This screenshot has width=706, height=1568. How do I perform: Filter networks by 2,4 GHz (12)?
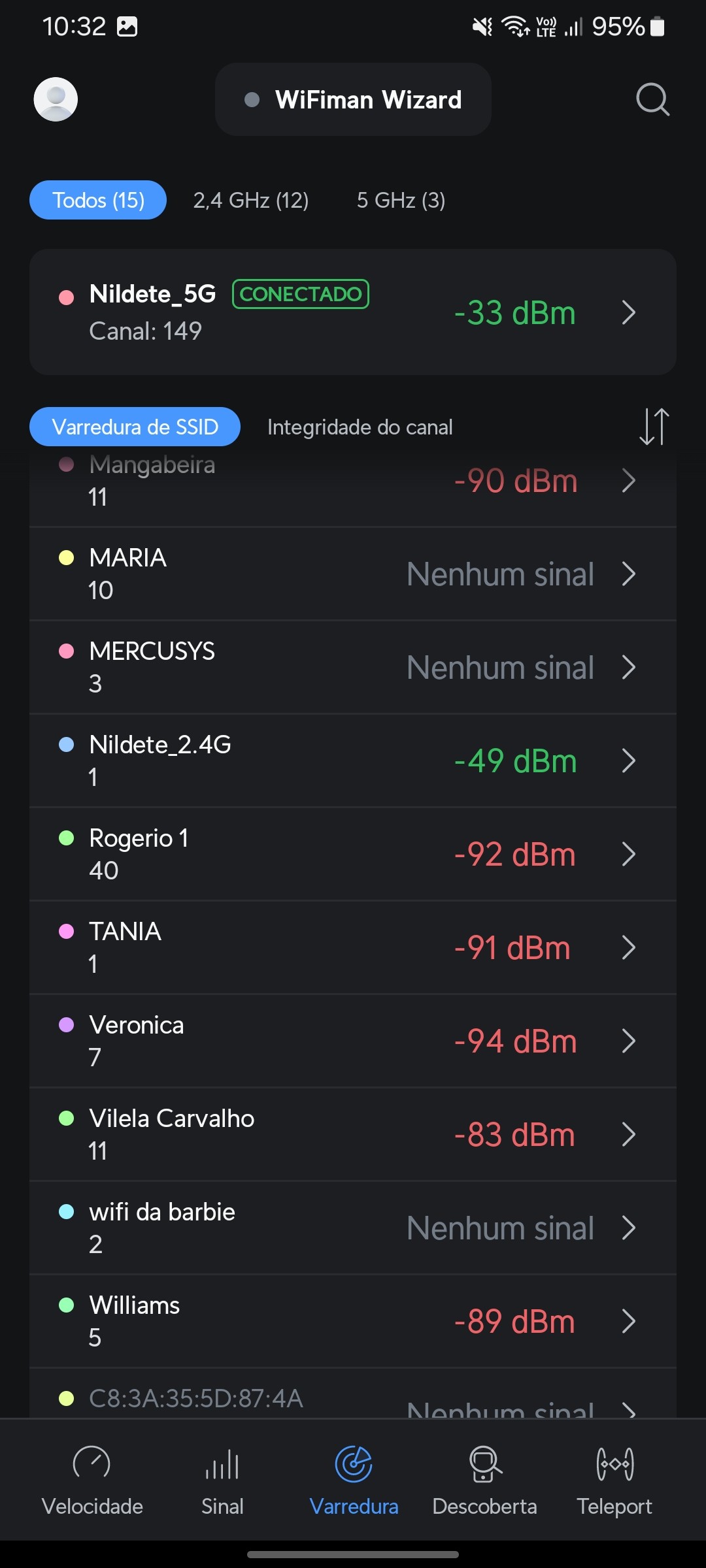click(x=250, y=200)
